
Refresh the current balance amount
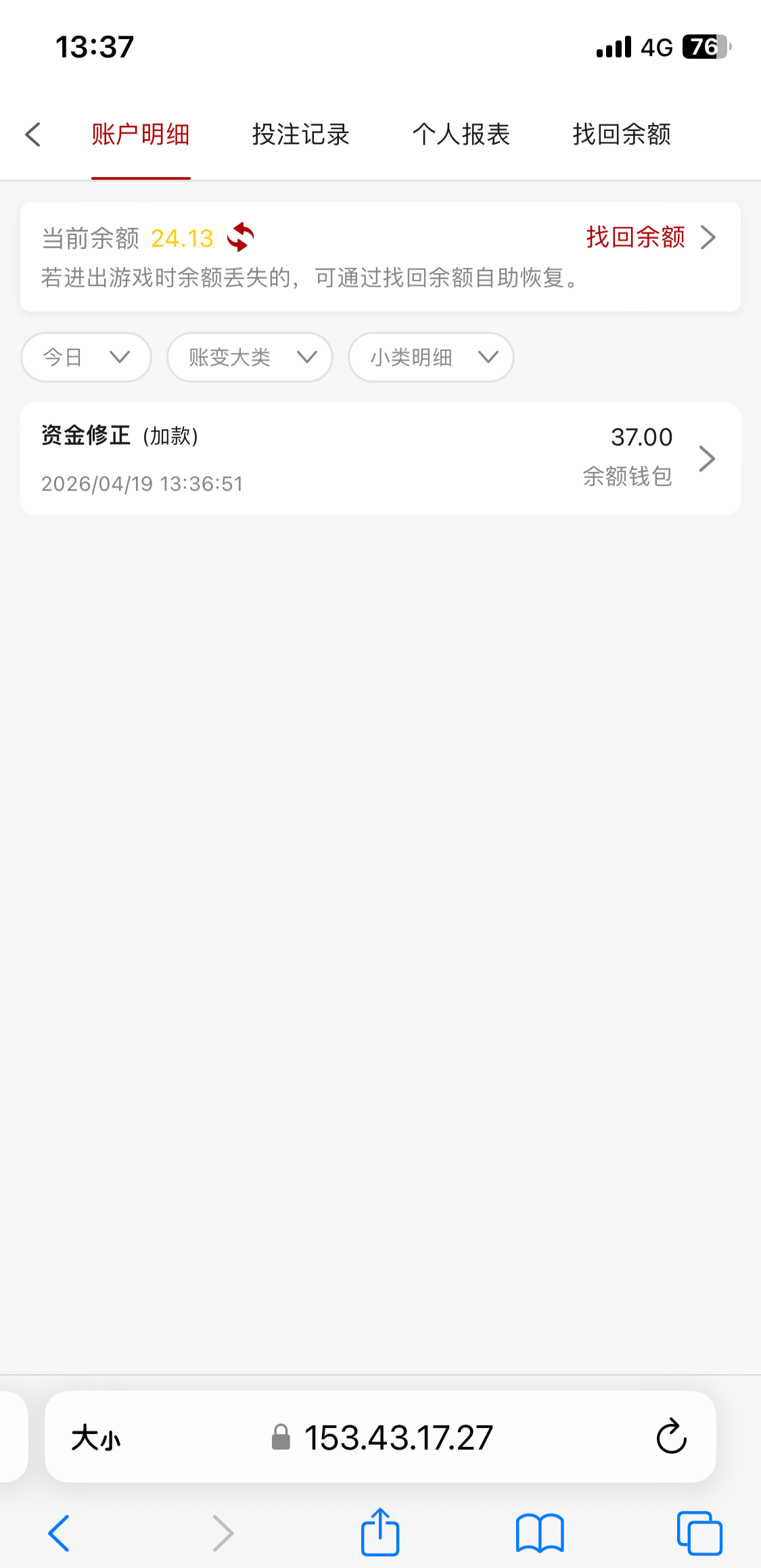point(240,237)
